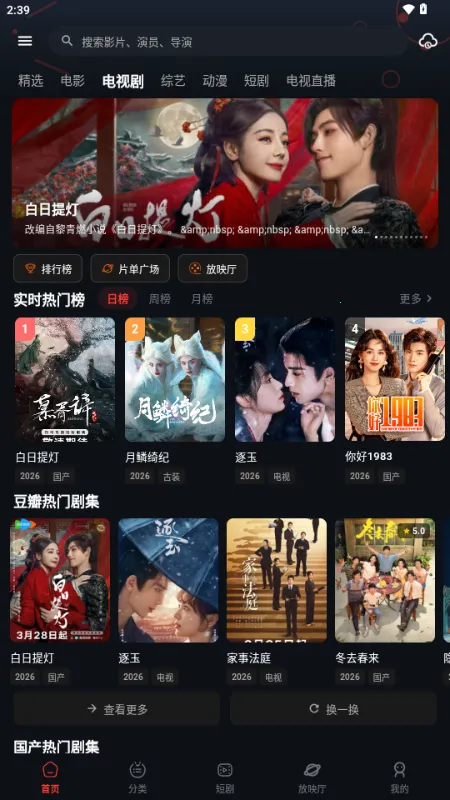This screenshot has height=800, width=450.
Task: Tap the search box for films and actors
Action: pos(228,41)
